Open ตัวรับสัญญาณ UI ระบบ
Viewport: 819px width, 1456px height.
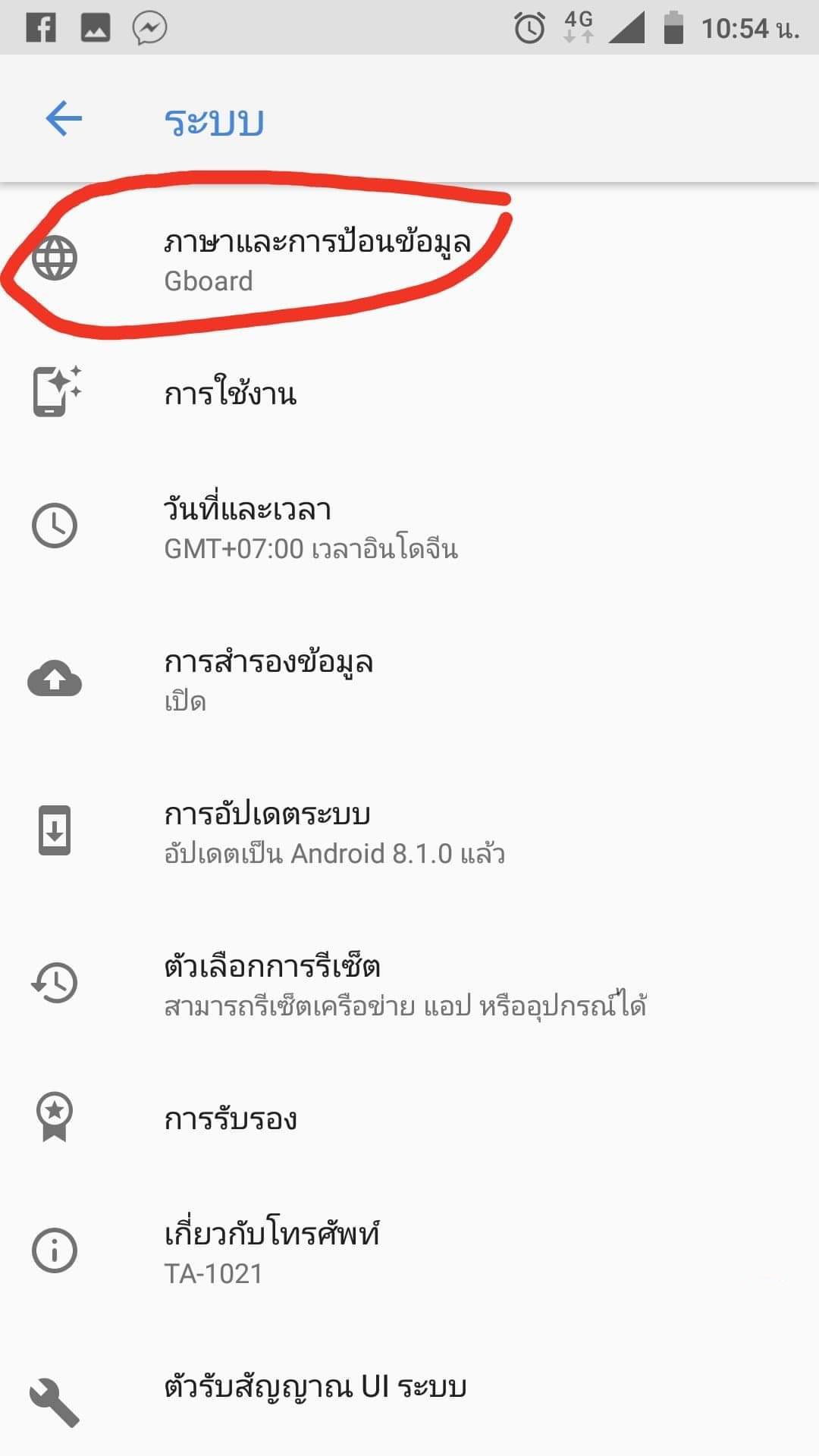[315, 1387]
